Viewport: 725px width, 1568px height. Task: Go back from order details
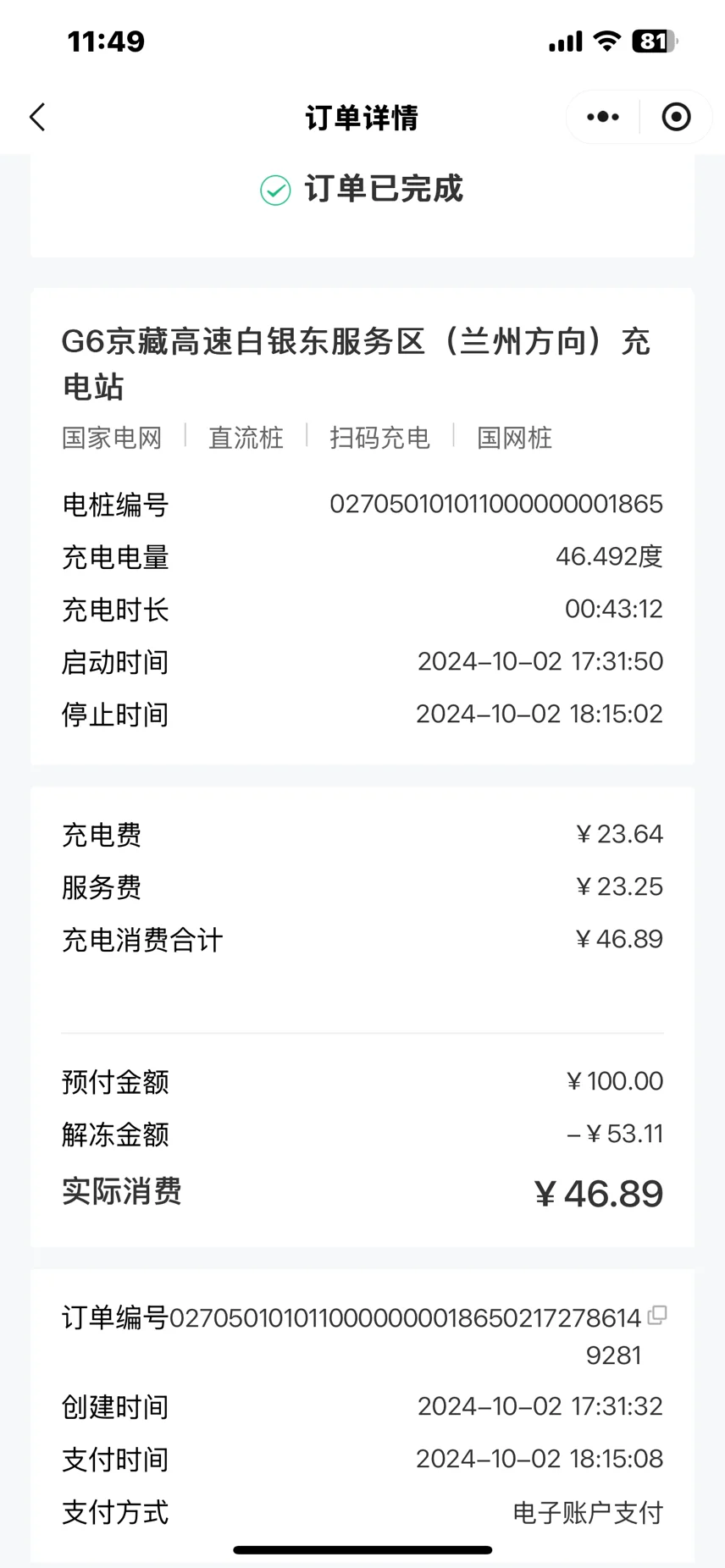[x=37, y=117]
